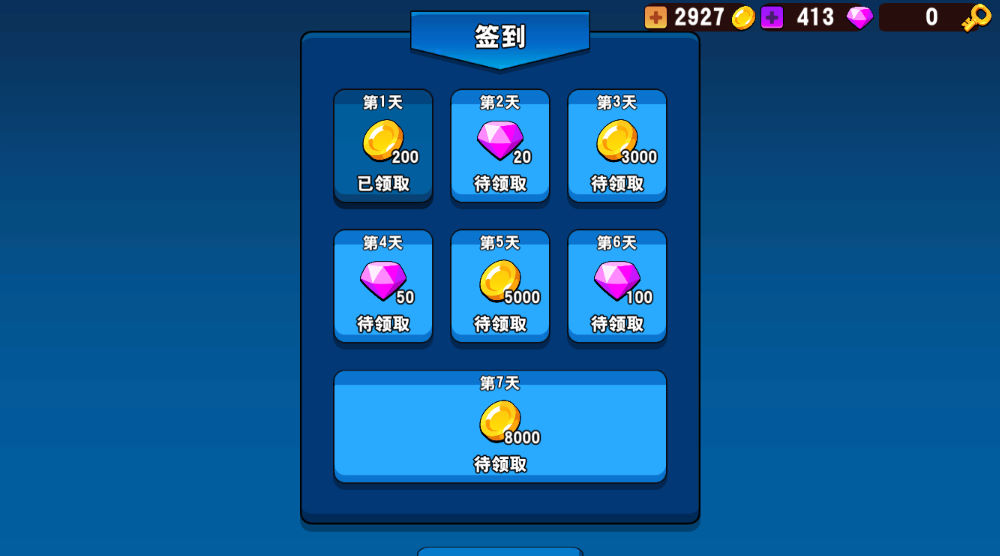The height and width of the screenshot is (556, 1001).
Task: Add more gold coins via orange plus
Action: [655, 17]
